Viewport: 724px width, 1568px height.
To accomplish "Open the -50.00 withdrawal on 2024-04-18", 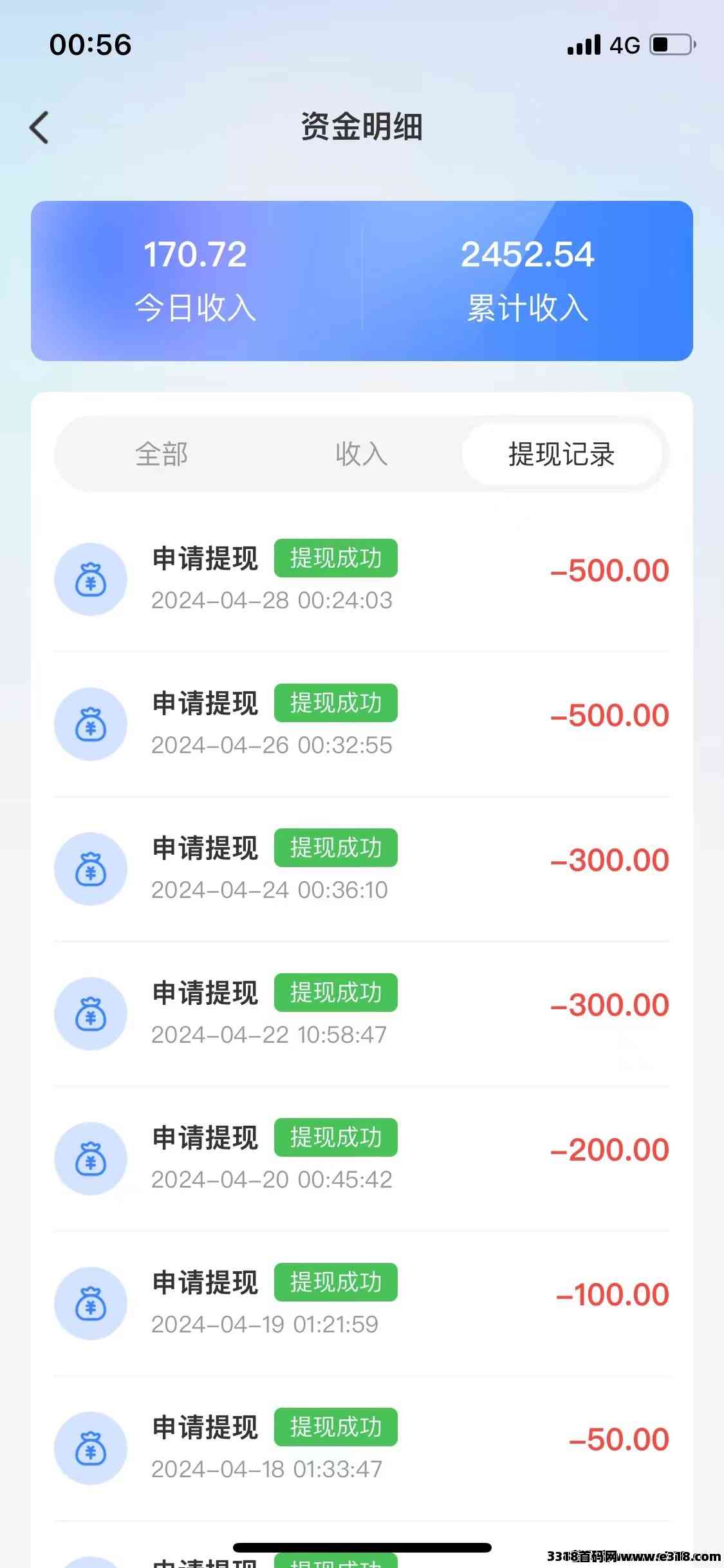I will [362, 1448].
